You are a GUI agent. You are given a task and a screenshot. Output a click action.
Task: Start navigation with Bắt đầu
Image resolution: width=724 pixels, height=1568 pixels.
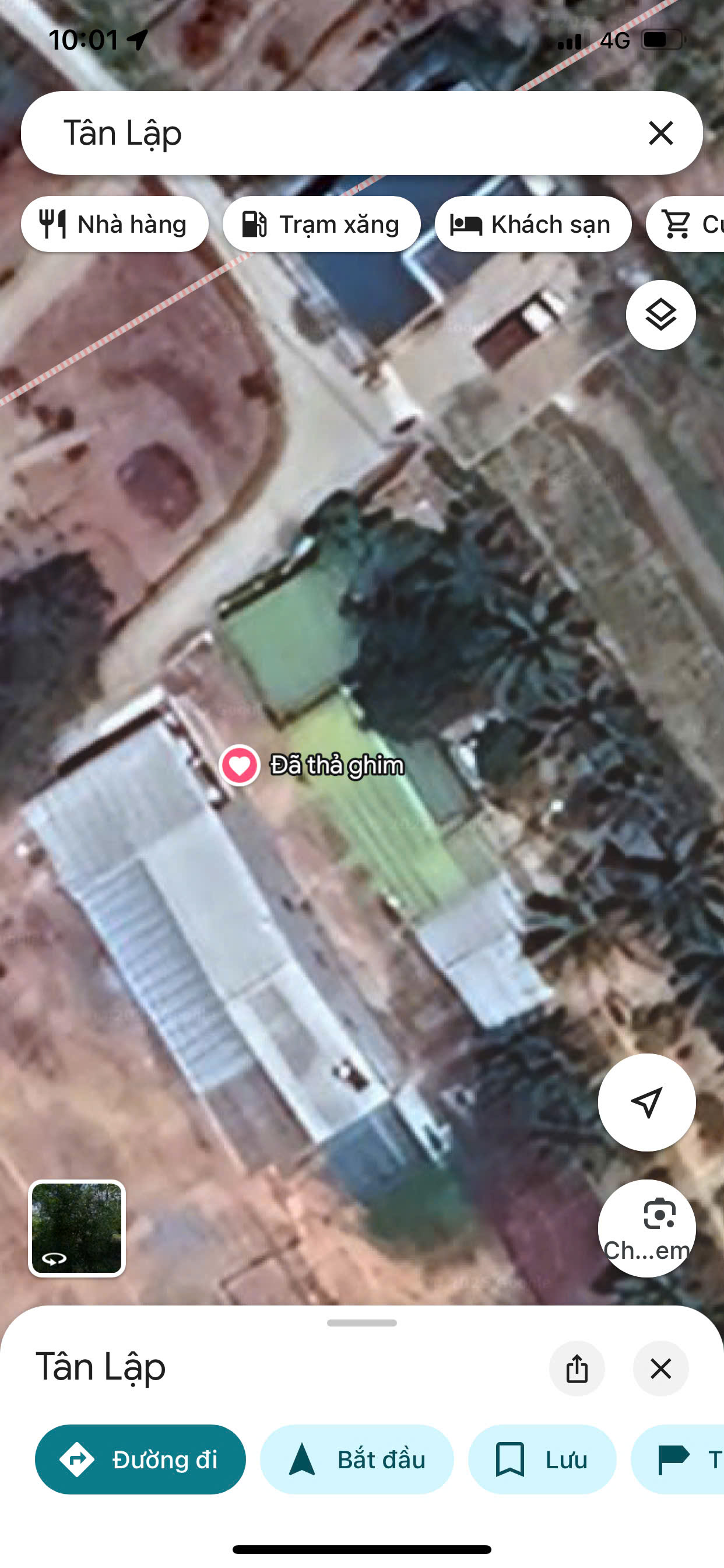point(357,1459)
